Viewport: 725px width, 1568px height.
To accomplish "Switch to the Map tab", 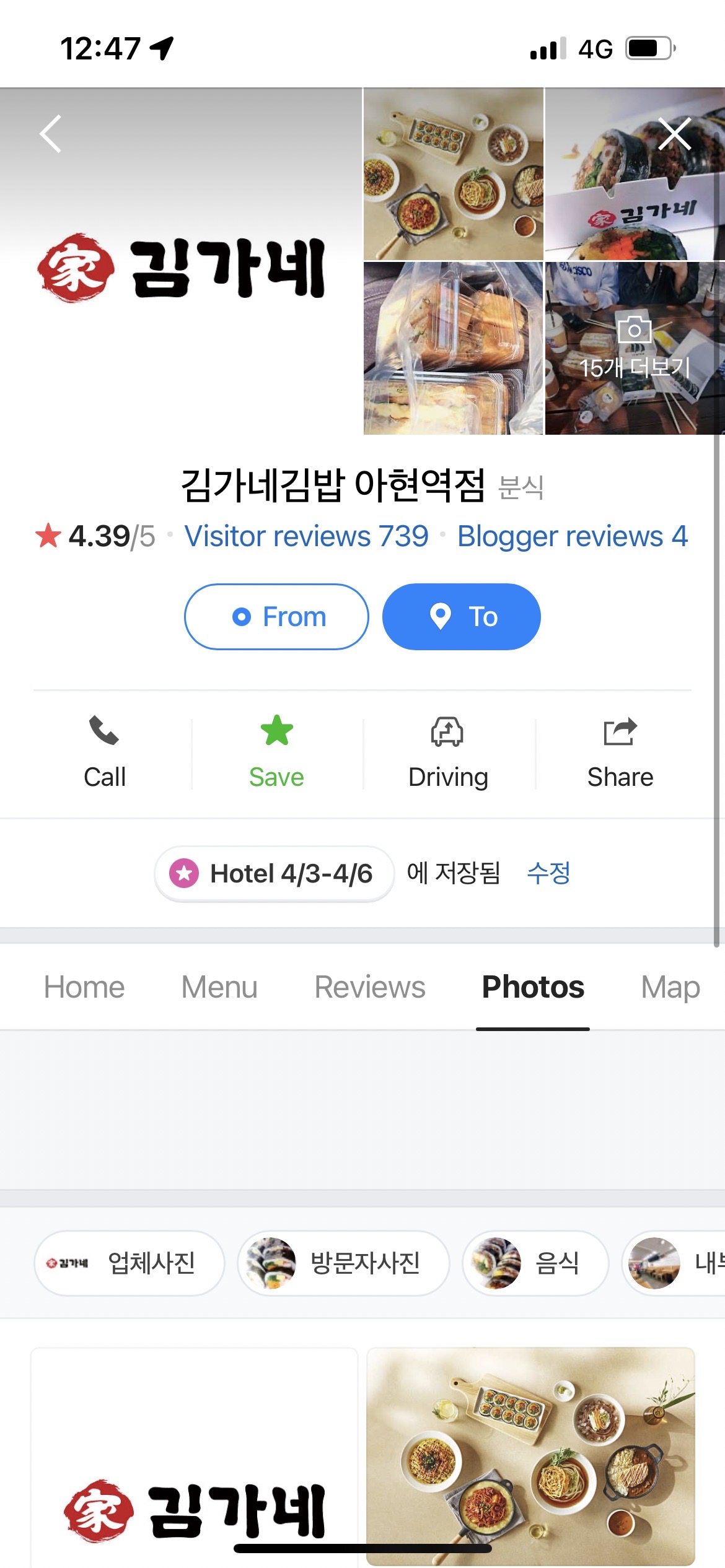I will [x=670, y=987].
